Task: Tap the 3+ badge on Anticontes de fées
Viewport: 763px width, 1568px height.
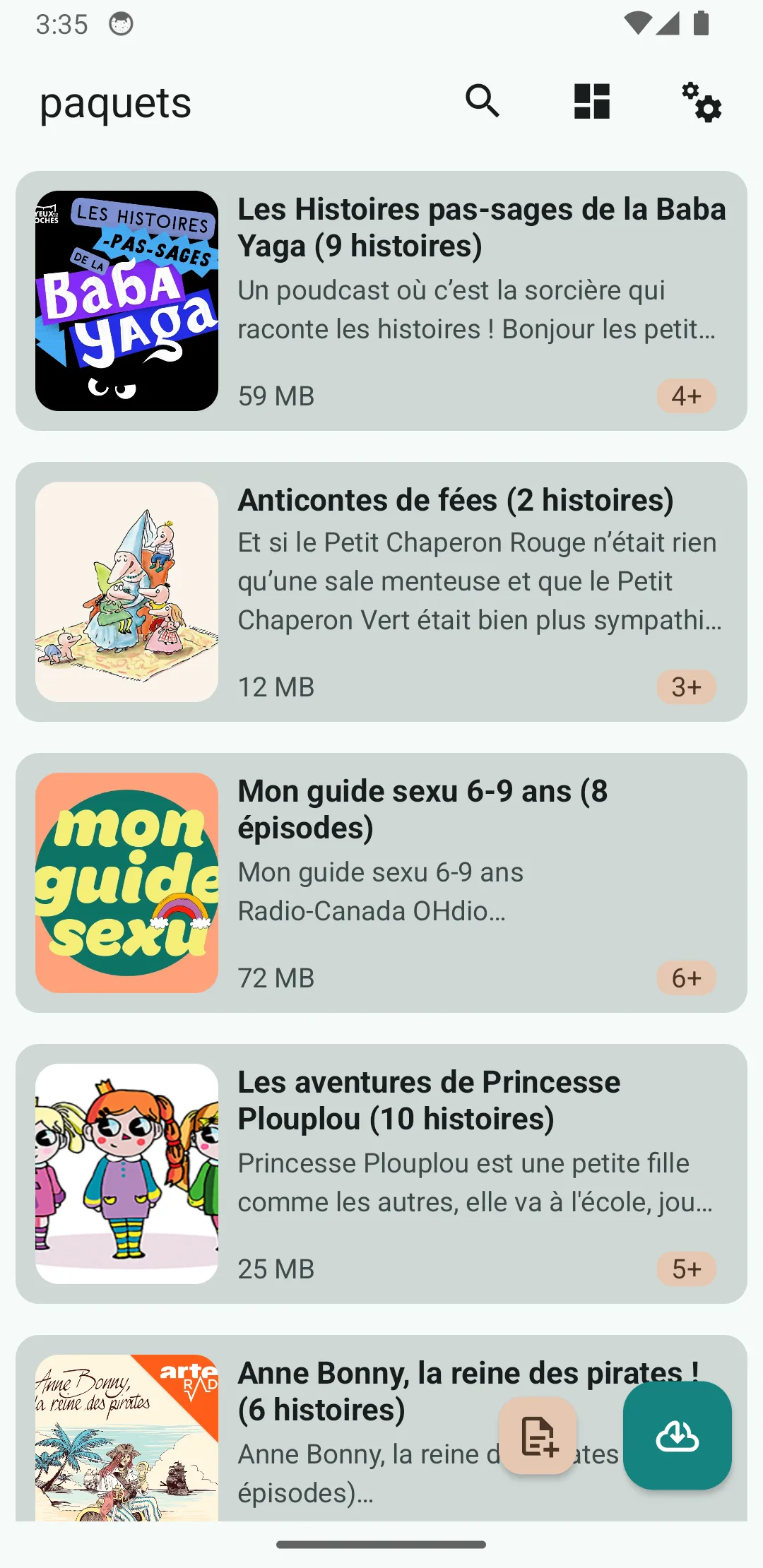Action: (685, 687)
